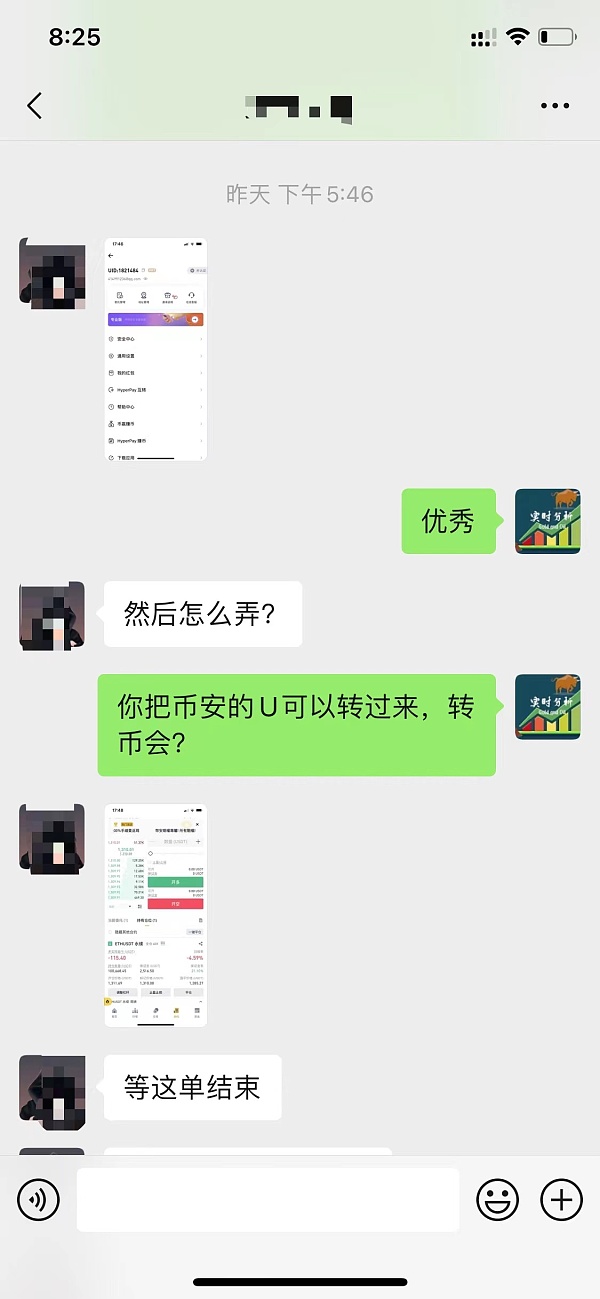The image size is (600, 1299).
Task: Open the screenshot image with UID settings
Action: click(x=156, y=349)
